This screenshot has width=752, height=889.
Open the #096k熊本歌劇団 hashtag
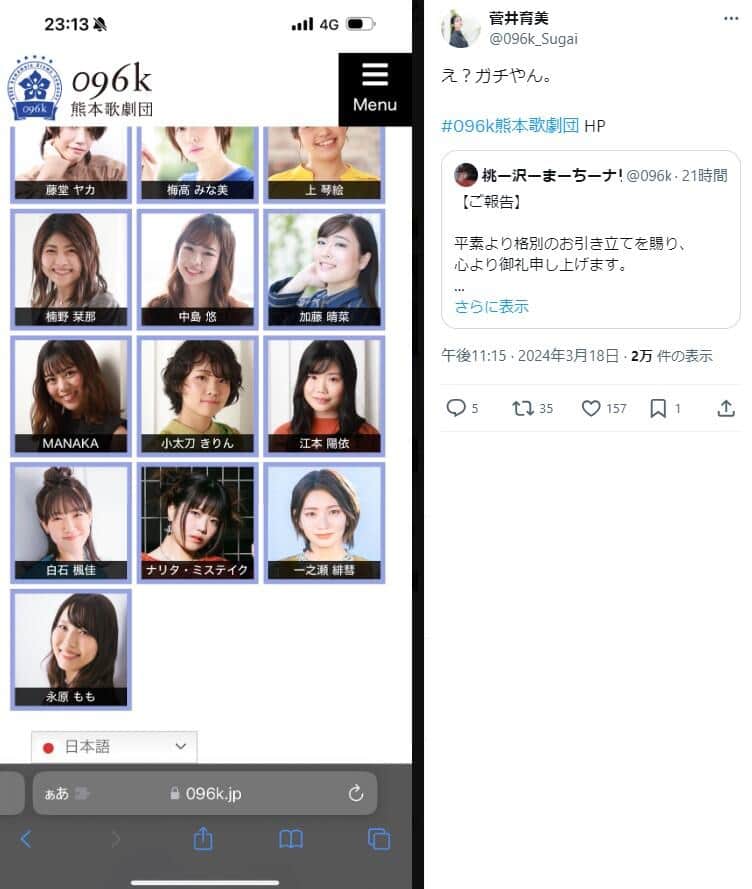coord(510,125)
